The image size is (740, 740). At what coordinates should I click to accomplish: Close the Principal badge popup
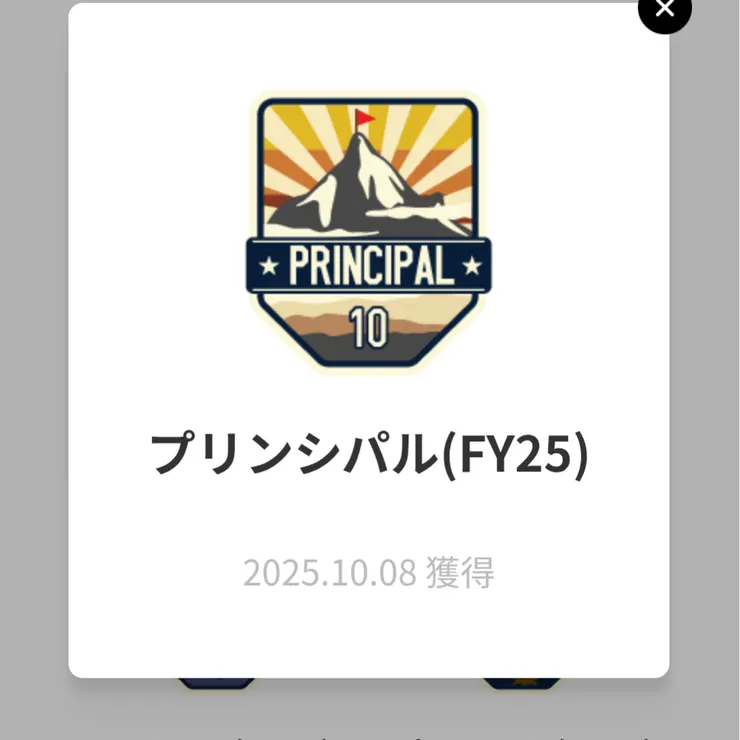click(x=665, y=9)
